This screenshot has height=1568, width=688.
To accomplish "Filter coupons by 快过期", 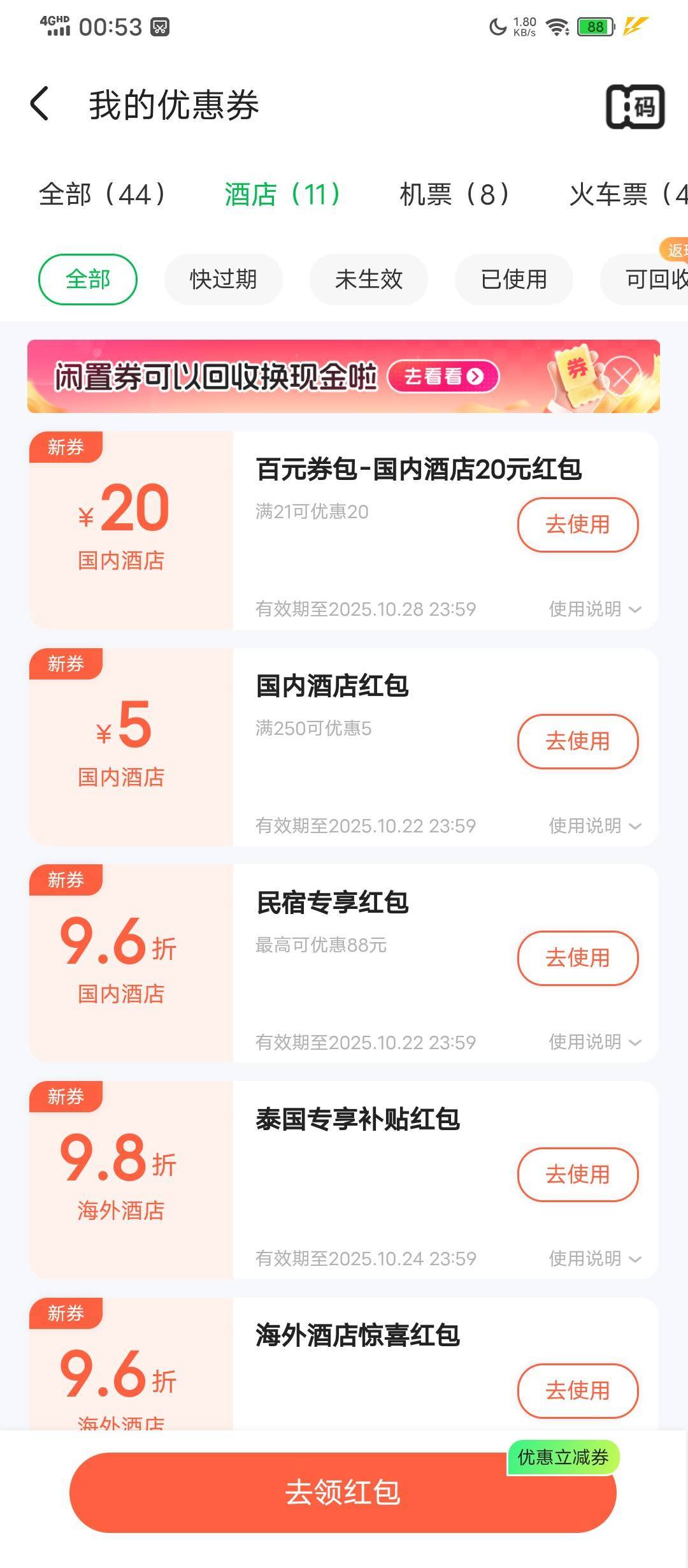I will [x=223, y=279].
